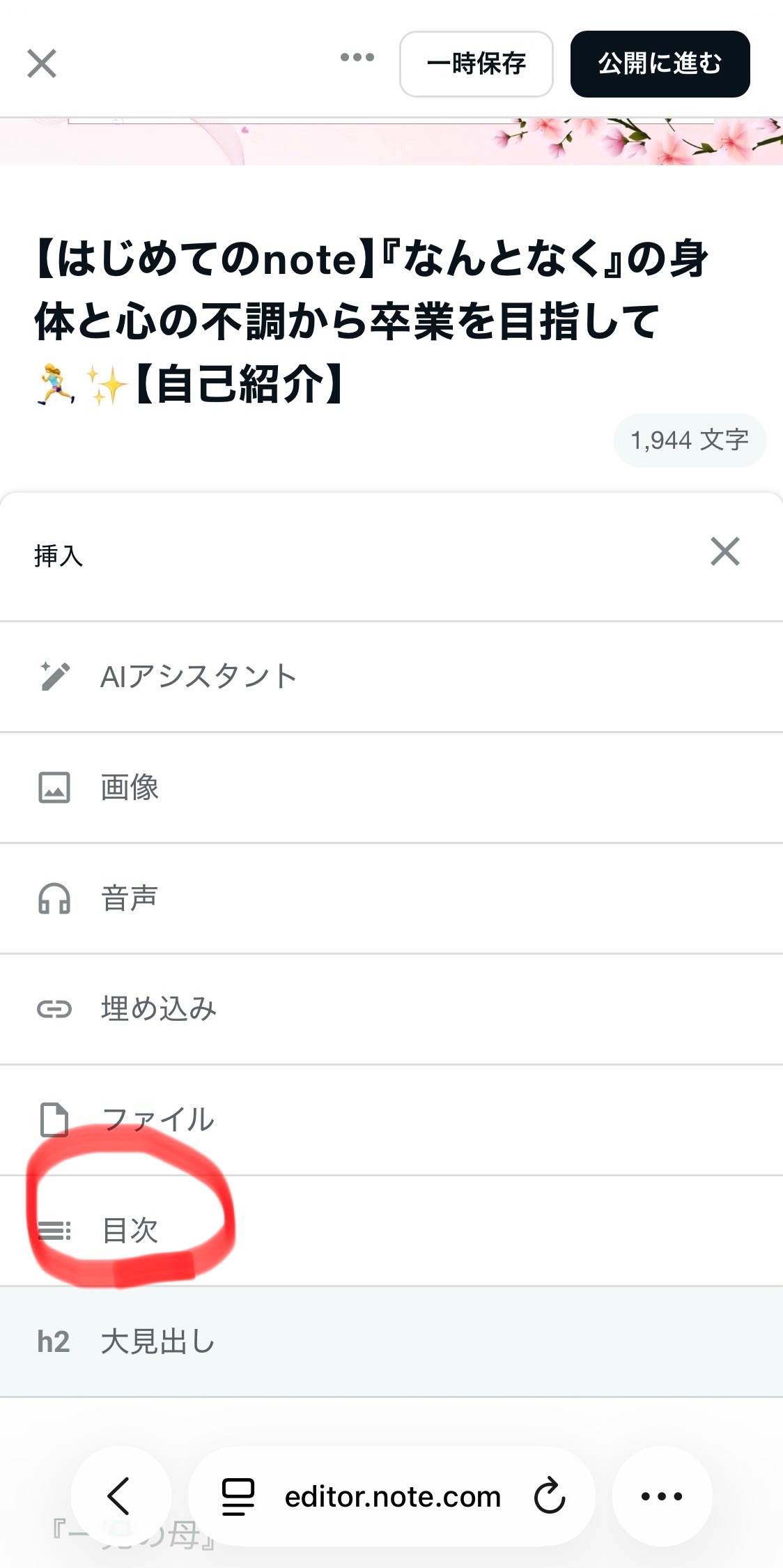Add an embed with 埋め込み
Screen dimensions: 783x1568
[159, 1009]
